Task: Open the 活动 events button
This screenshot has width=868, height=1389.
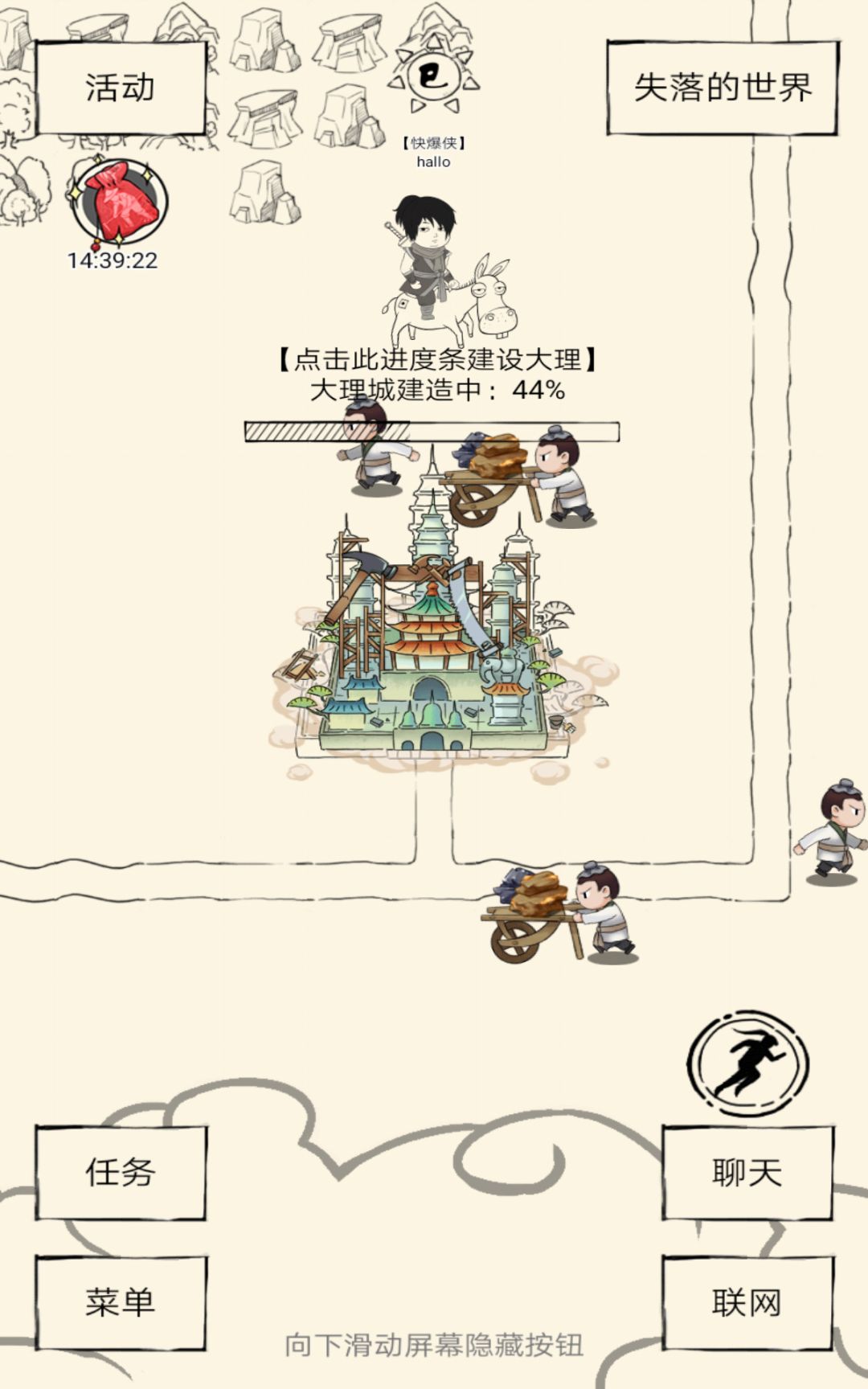Action: (x=121, y=88)
